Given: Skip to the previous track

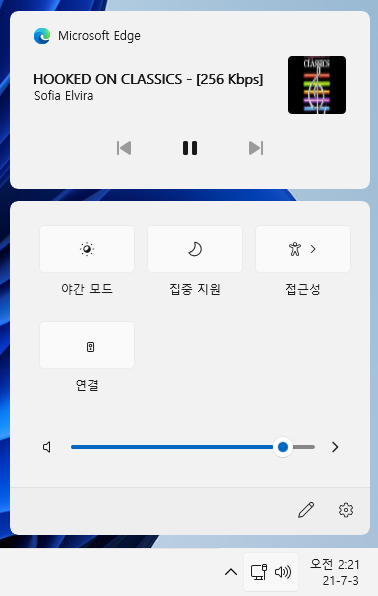Looking at the screenshot, I should coord(124,148).
